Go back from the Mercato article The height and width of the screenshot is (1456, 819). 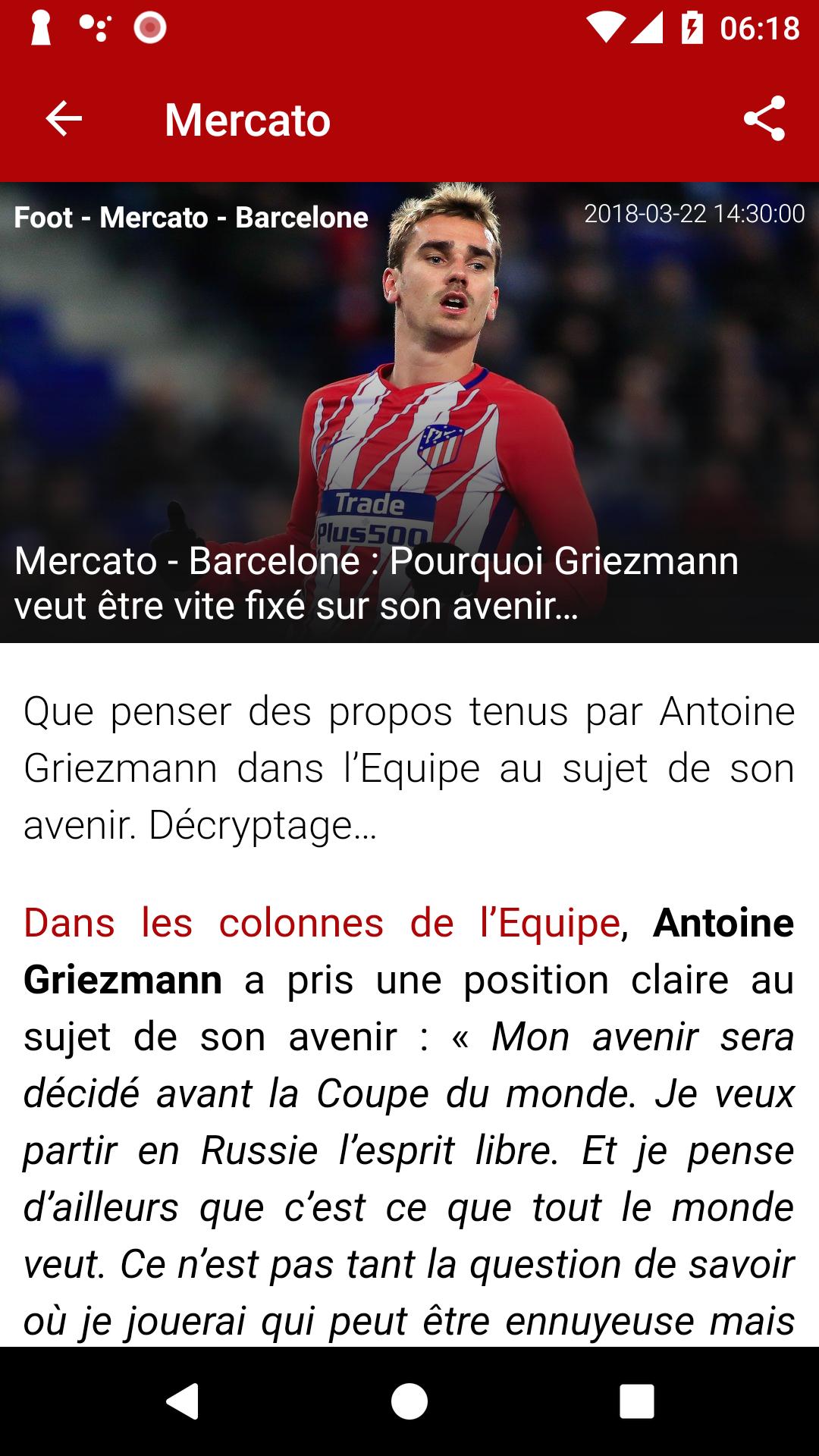64,119
